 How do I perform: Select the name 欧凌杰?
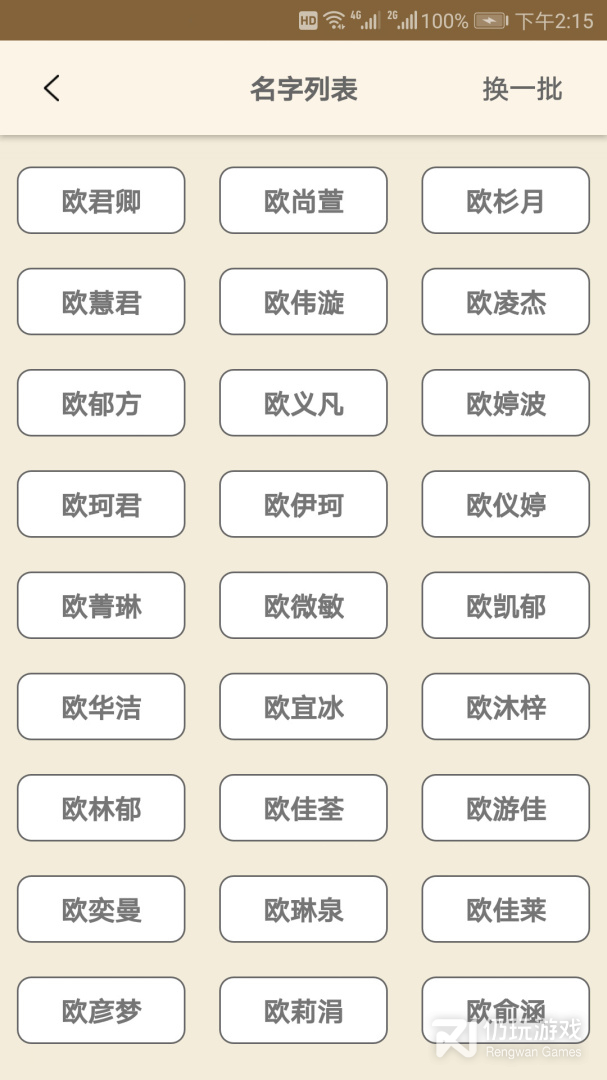pos(505,302)
